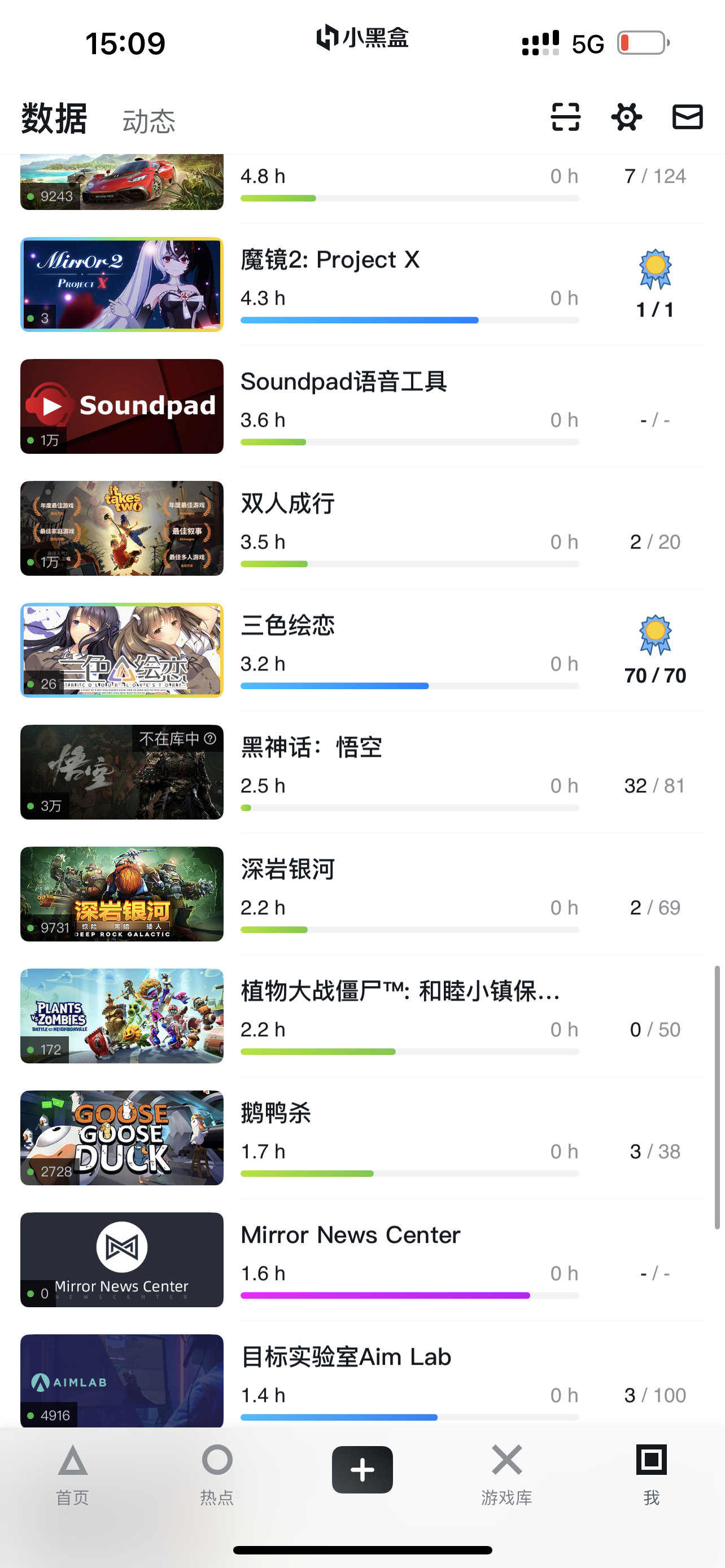Image resolution: width=725 pixels, height=1568 pixels.
Task: Open 黑神话：悟空 game entry
Action: (x=362, y=772)
